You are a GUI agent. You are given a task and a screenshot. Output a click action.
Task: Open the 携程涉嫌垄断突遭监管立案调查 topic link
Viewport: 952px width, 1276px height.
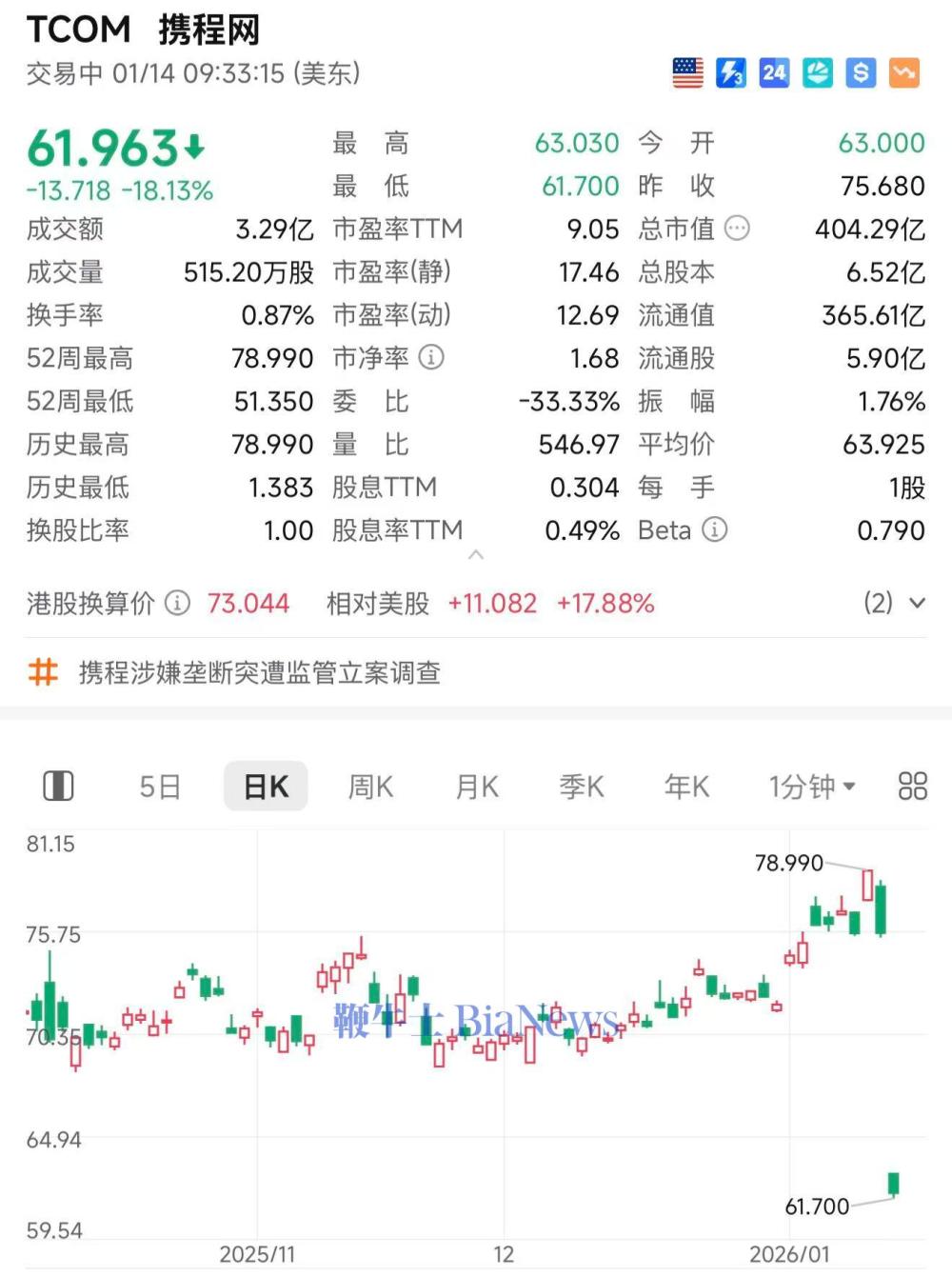point(257,673)
